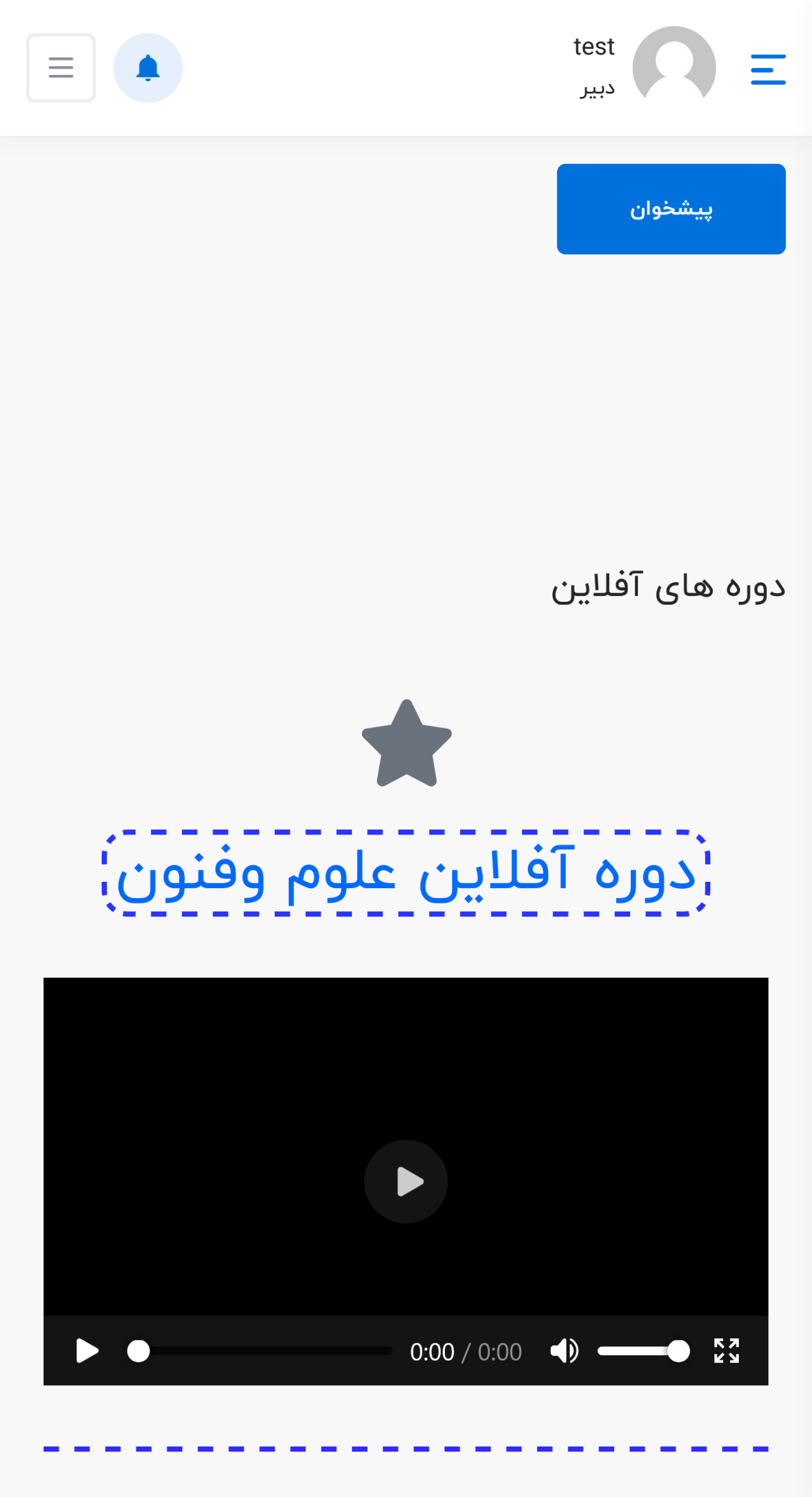Enter fullscreen video mode
The height and width of the screenshot is (1497, 812).
point(726,1351)
